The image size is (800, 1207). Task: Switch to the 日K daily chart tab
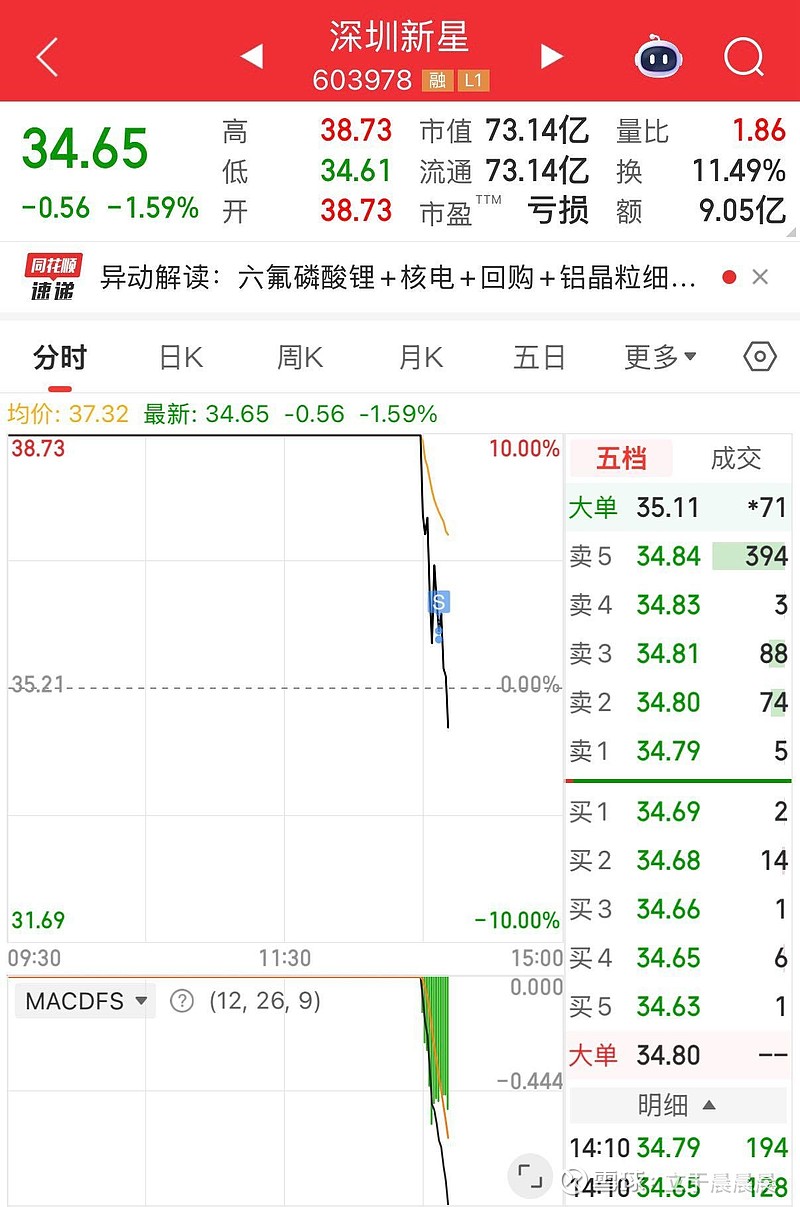click(x=179, y=357)
